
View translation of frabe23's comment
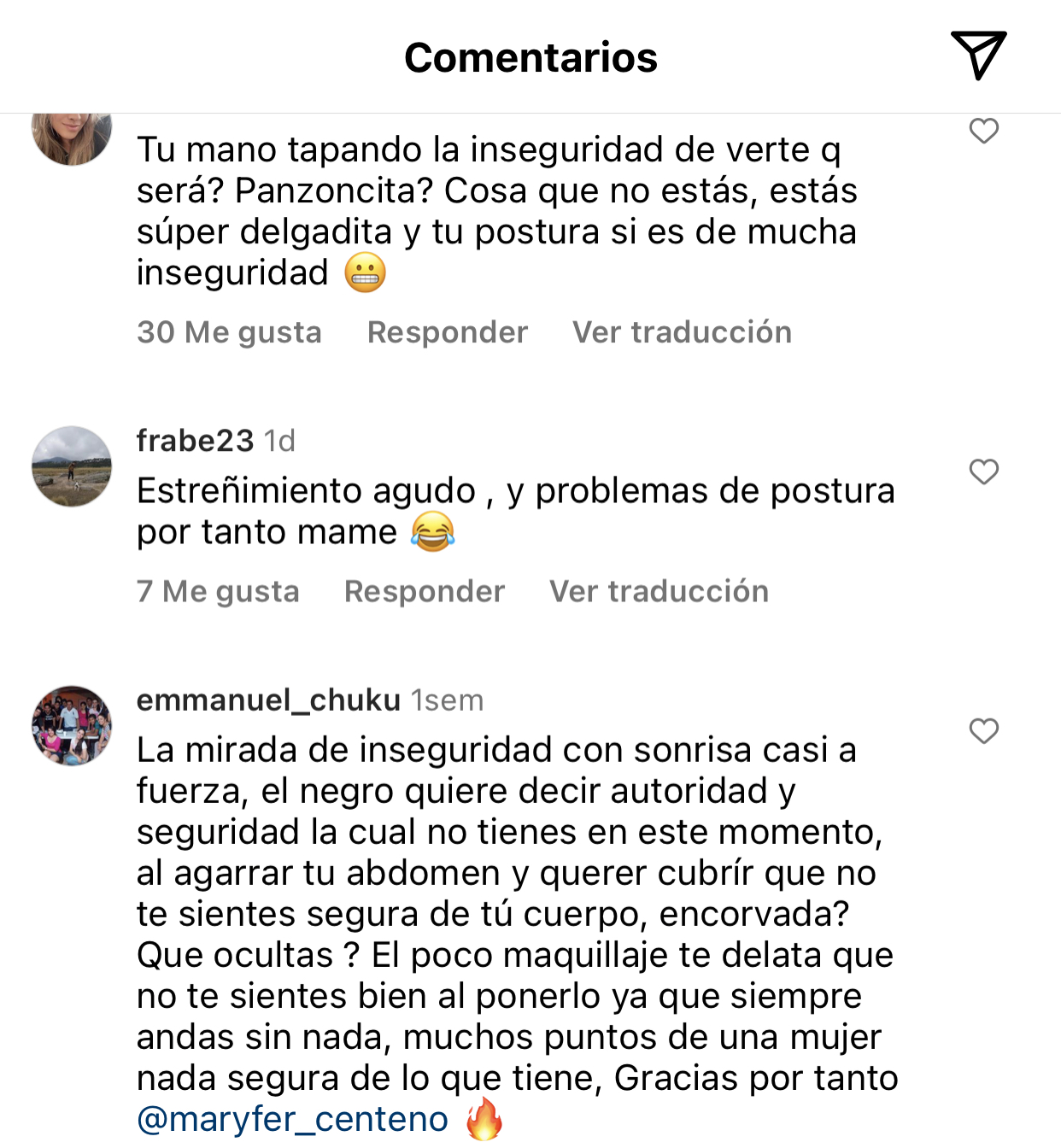click(x=659, y=591)
